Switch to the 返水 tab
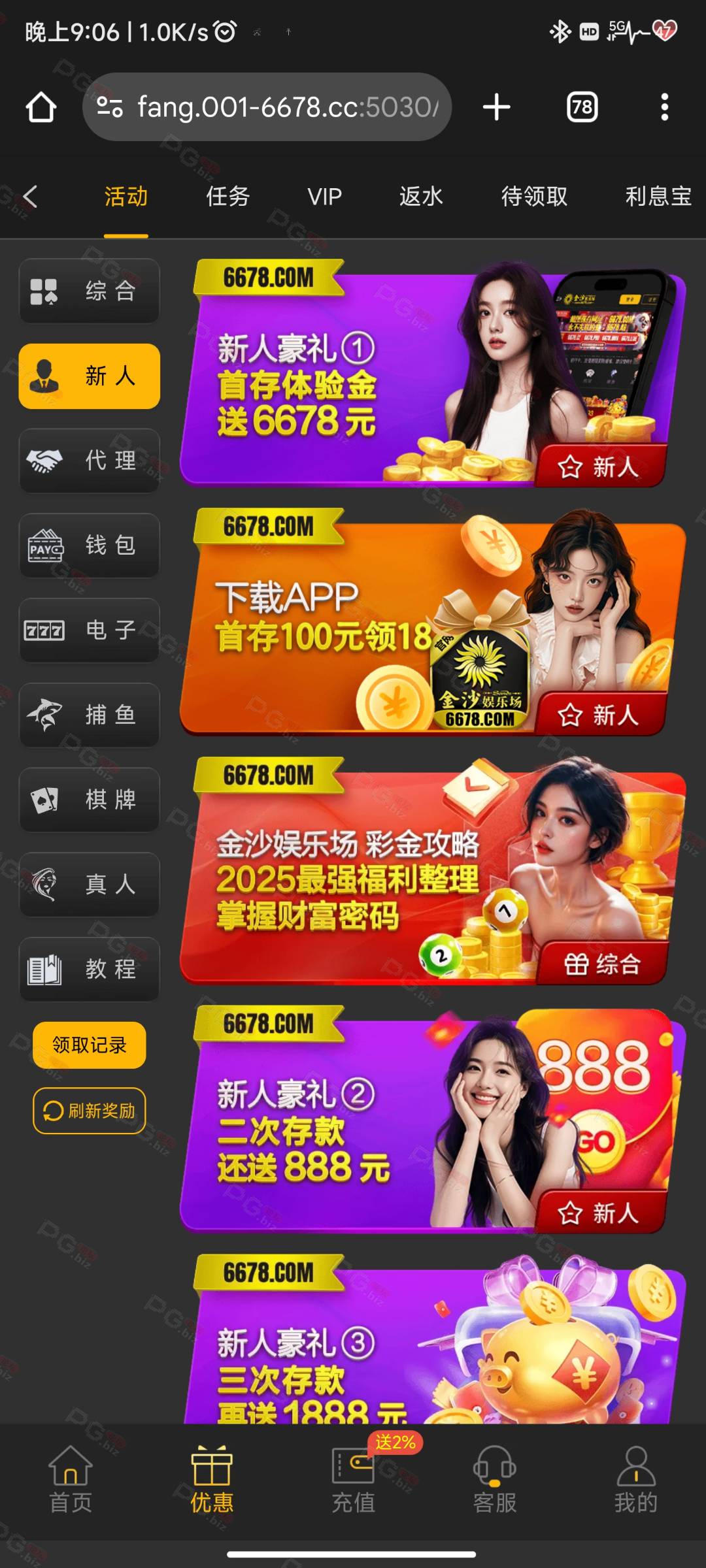The height and width of the screenshot is (1568, 706). pyautogui.click(x=421, y=196)
